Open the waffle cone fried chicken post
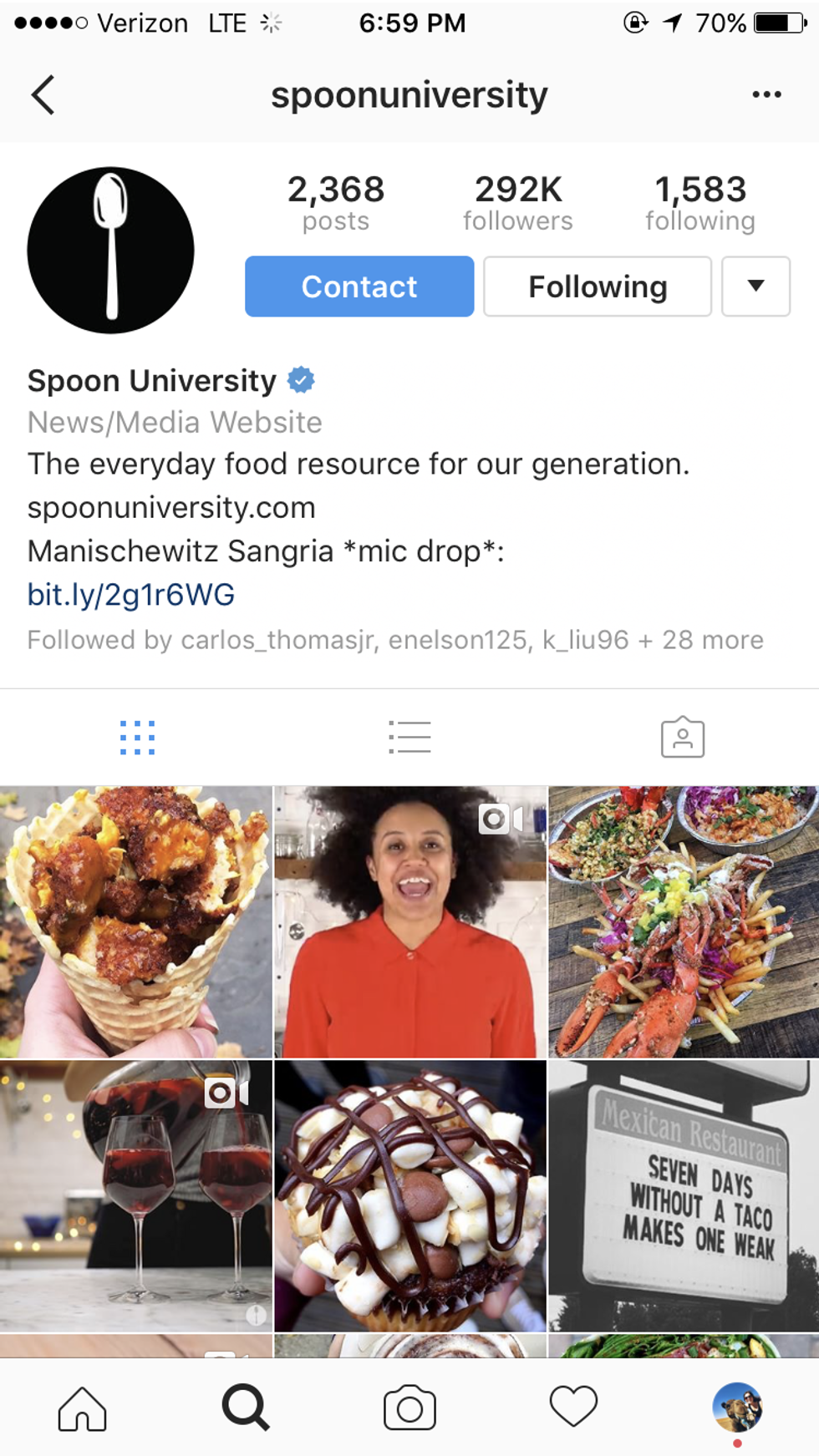819x1456 pixels. (x=136, y=922)
